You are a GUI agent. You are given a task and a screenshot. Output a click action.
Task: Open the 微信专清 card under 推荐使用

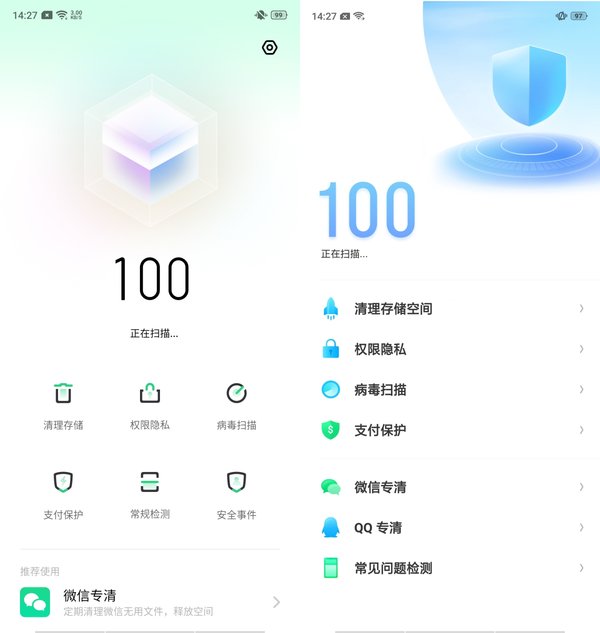[150, 601]
